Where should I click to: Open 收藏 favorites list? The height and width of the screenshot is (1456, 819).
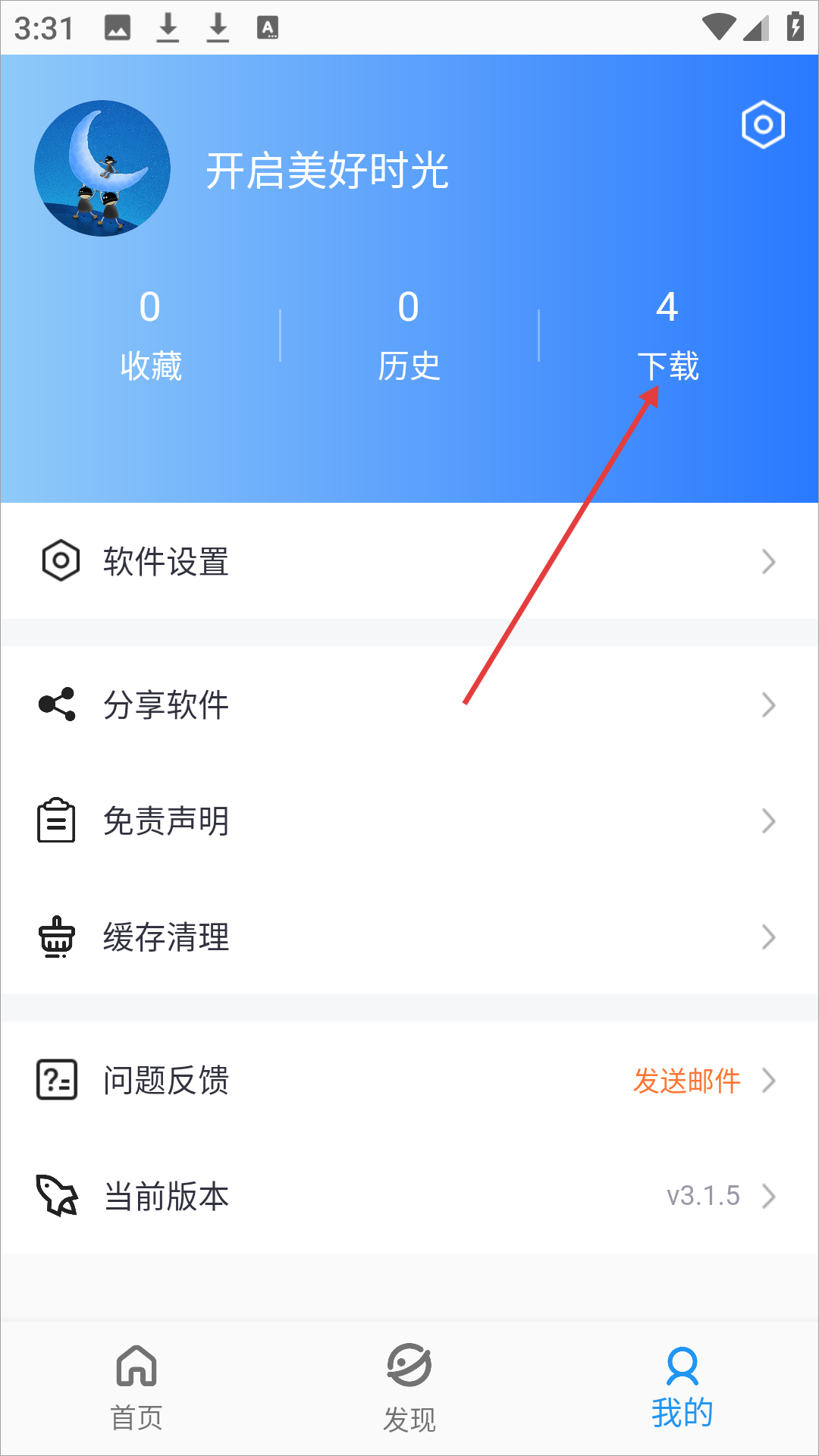pyautogui.click(x=150, y=335)
